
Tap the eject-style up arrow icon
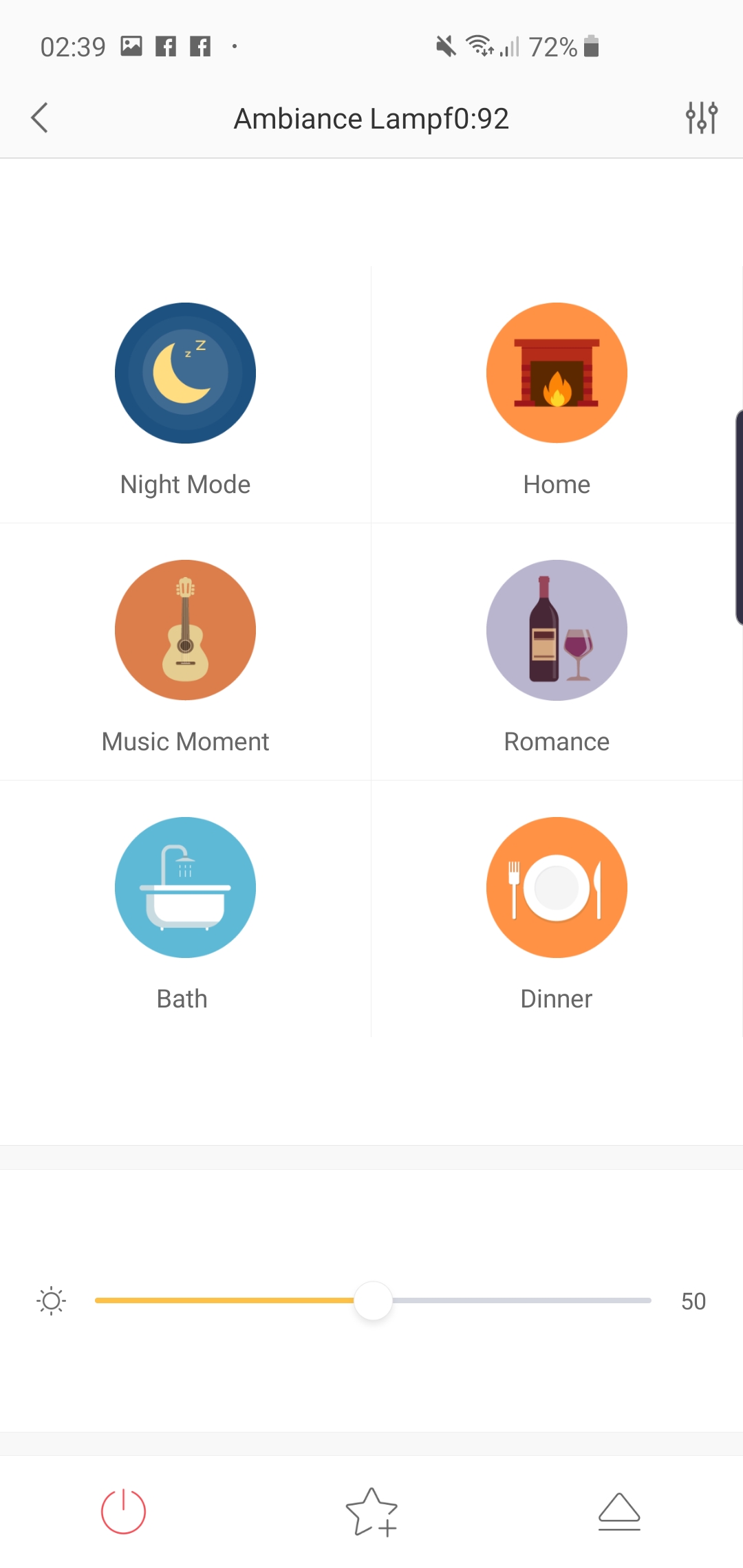tap(619, 1512)
